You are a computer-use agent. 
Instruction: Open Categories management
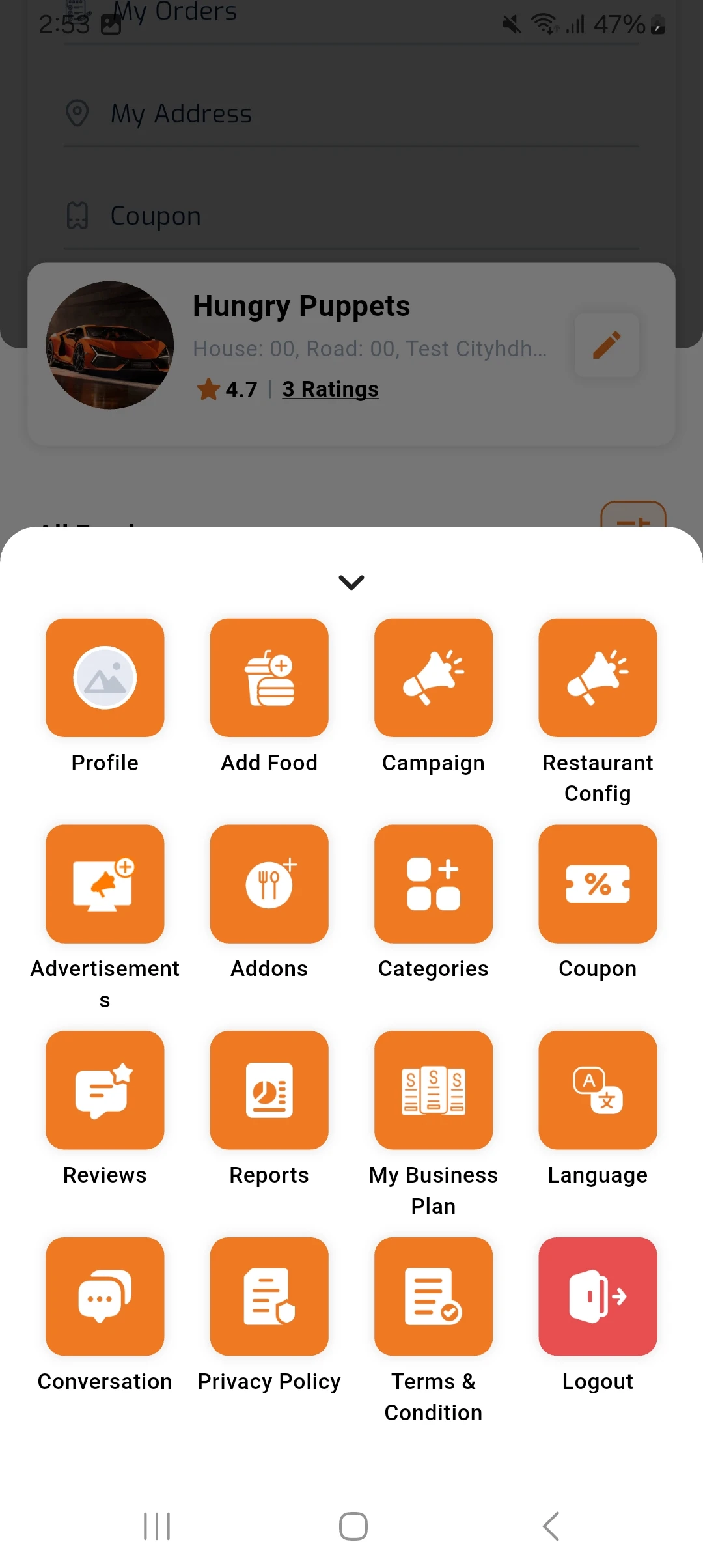click(434, 884)
